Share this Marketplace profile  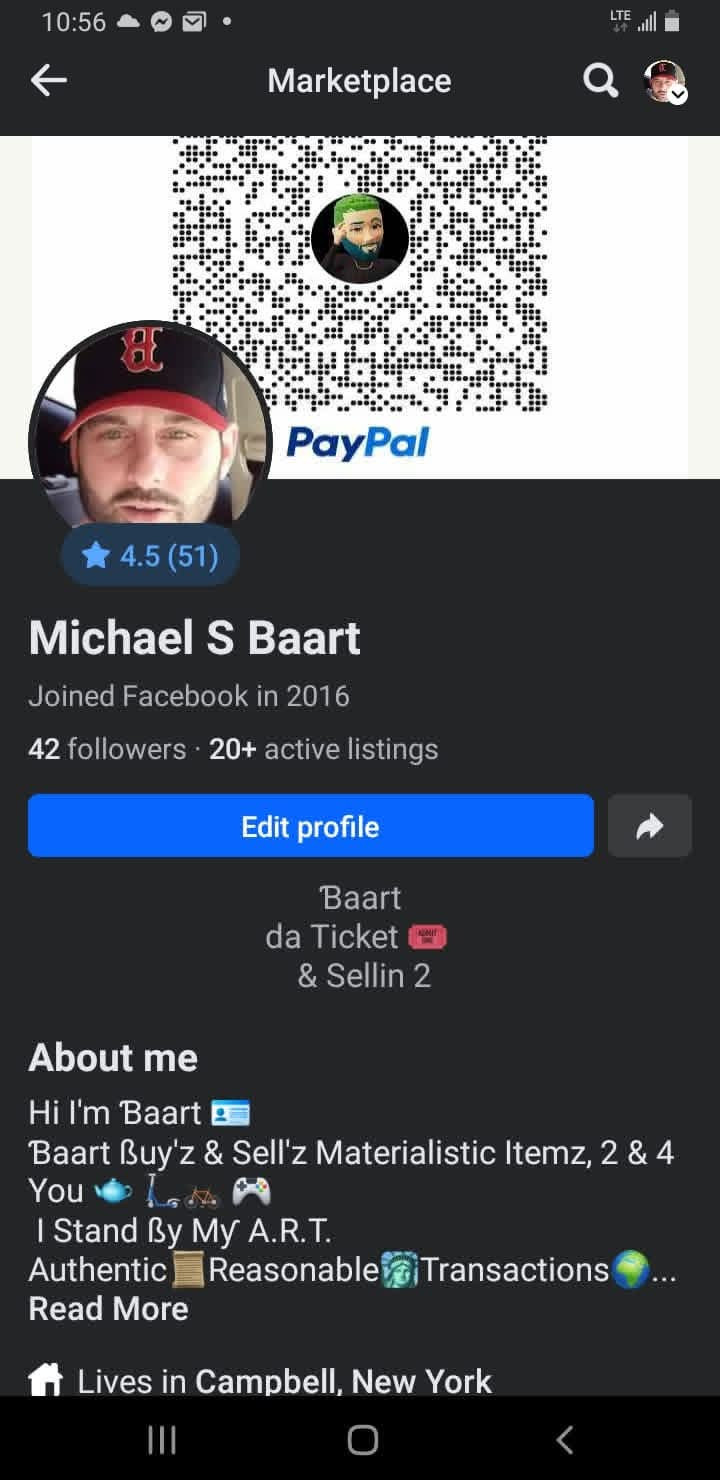coord(650,826)
